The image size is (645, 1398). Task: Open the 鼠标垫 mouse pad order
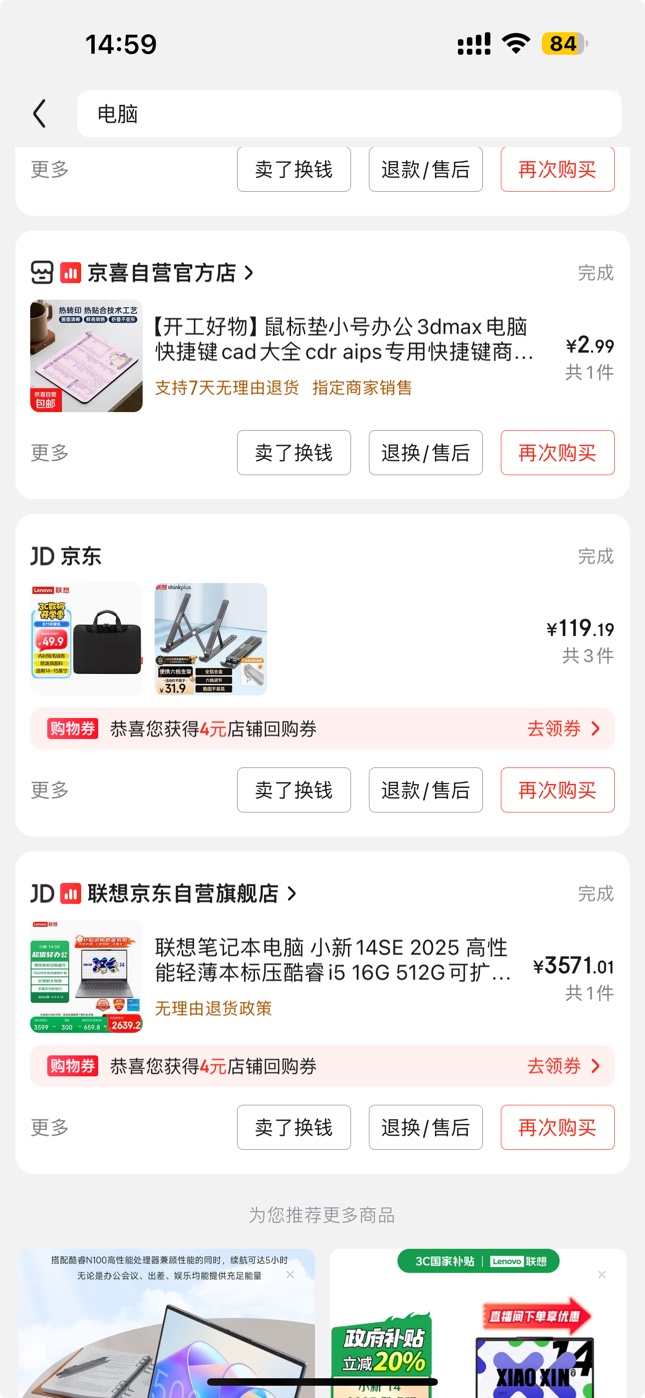344,340
